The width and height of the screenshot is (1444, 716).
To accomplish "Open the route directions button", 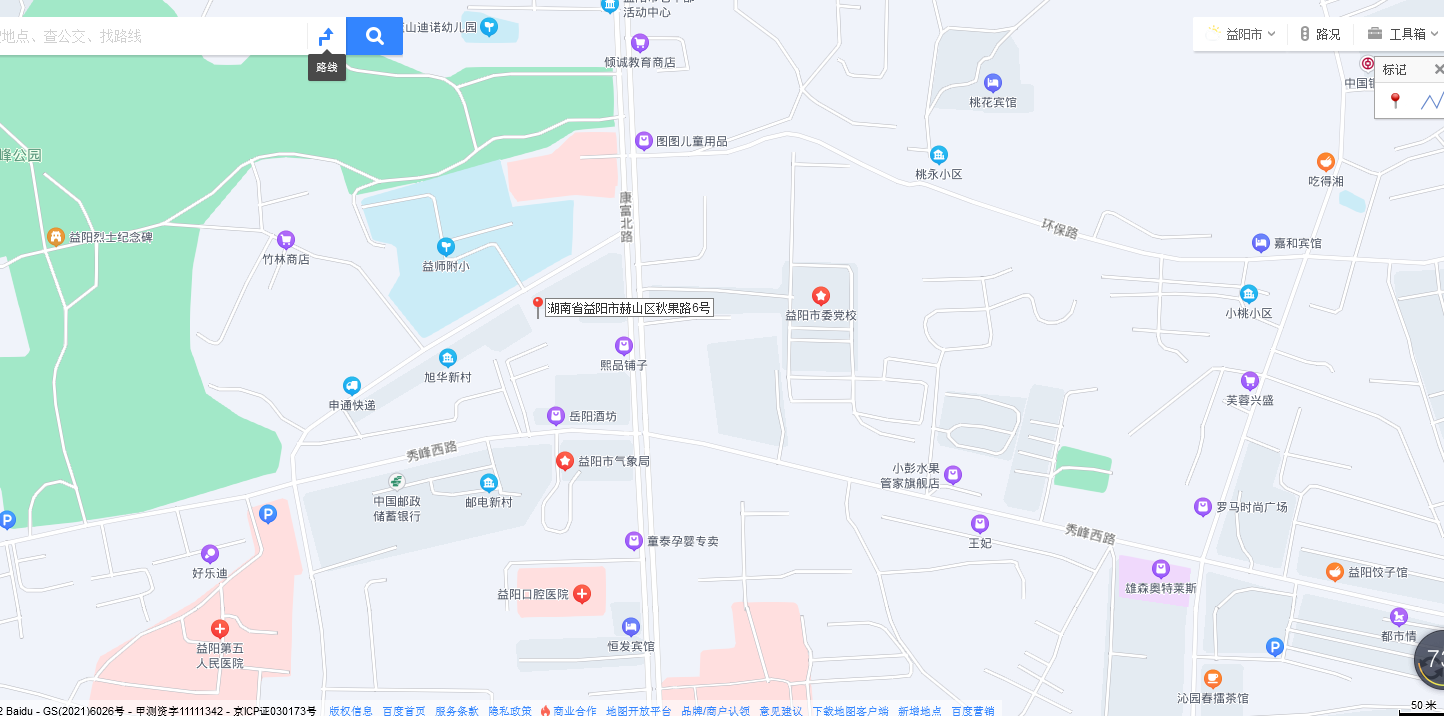I will point(326,36).
